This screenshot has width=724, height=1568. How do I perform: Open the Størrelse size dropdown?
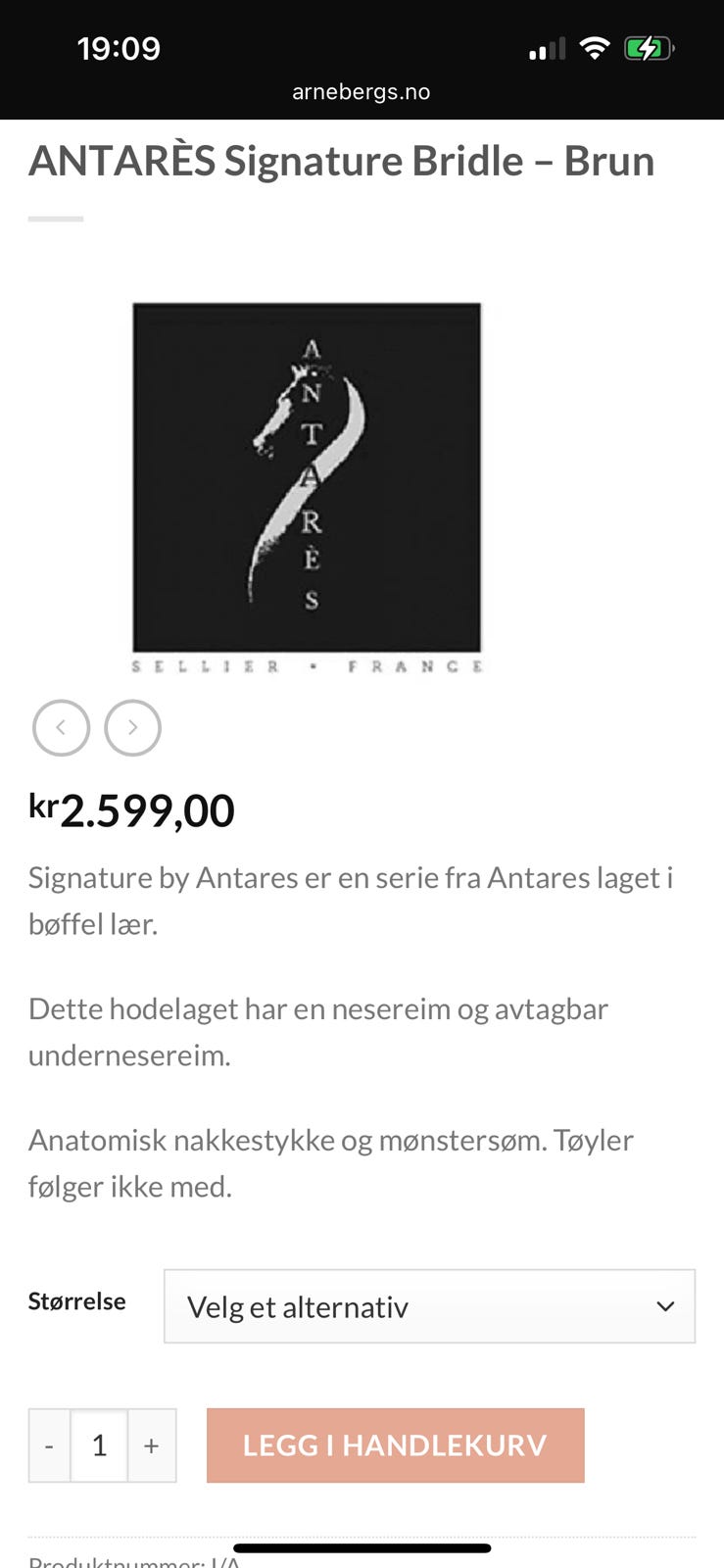point(429,1306)
